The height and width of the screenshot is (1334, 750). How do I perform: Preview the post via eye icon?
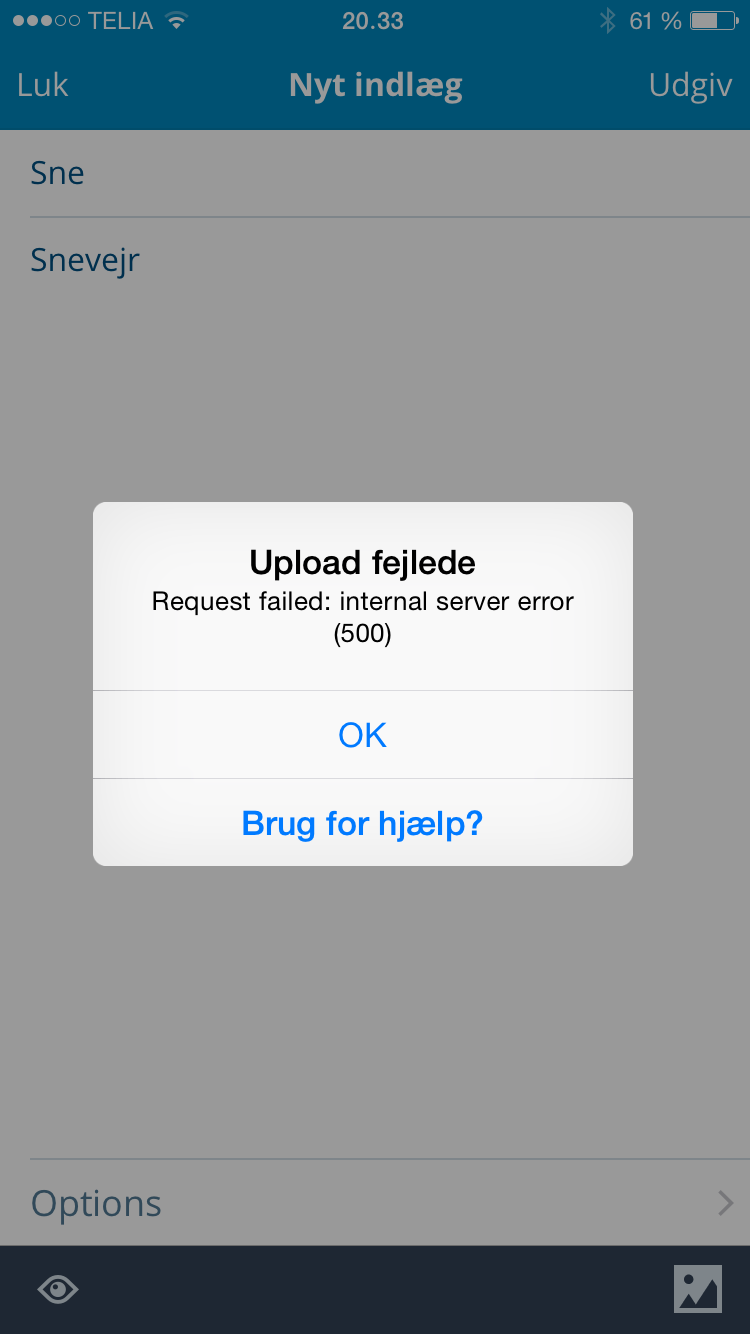pyautogui.click(x=58, y=1290)
